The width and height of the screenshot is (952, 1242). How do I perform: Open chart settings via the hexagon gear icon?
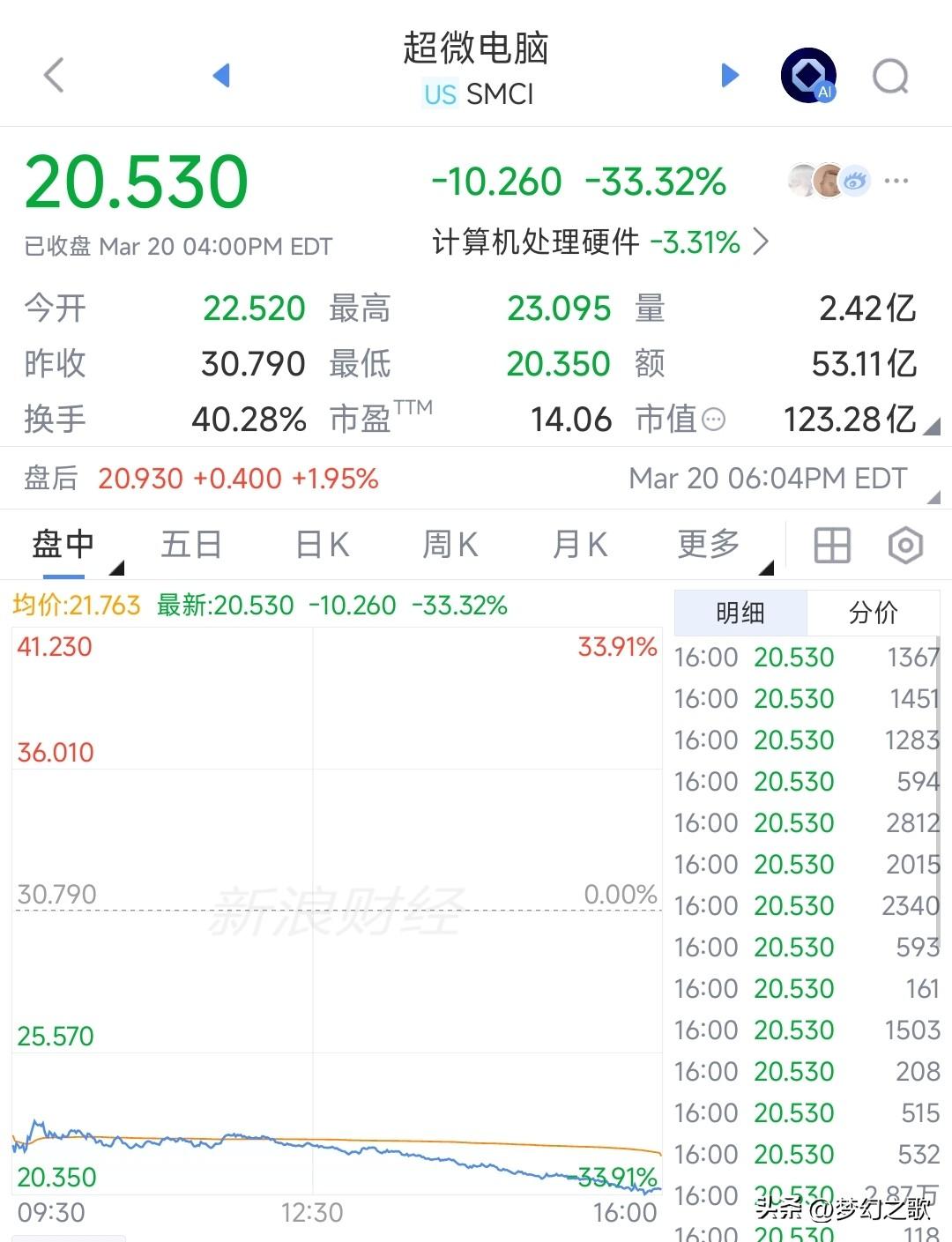905,545
